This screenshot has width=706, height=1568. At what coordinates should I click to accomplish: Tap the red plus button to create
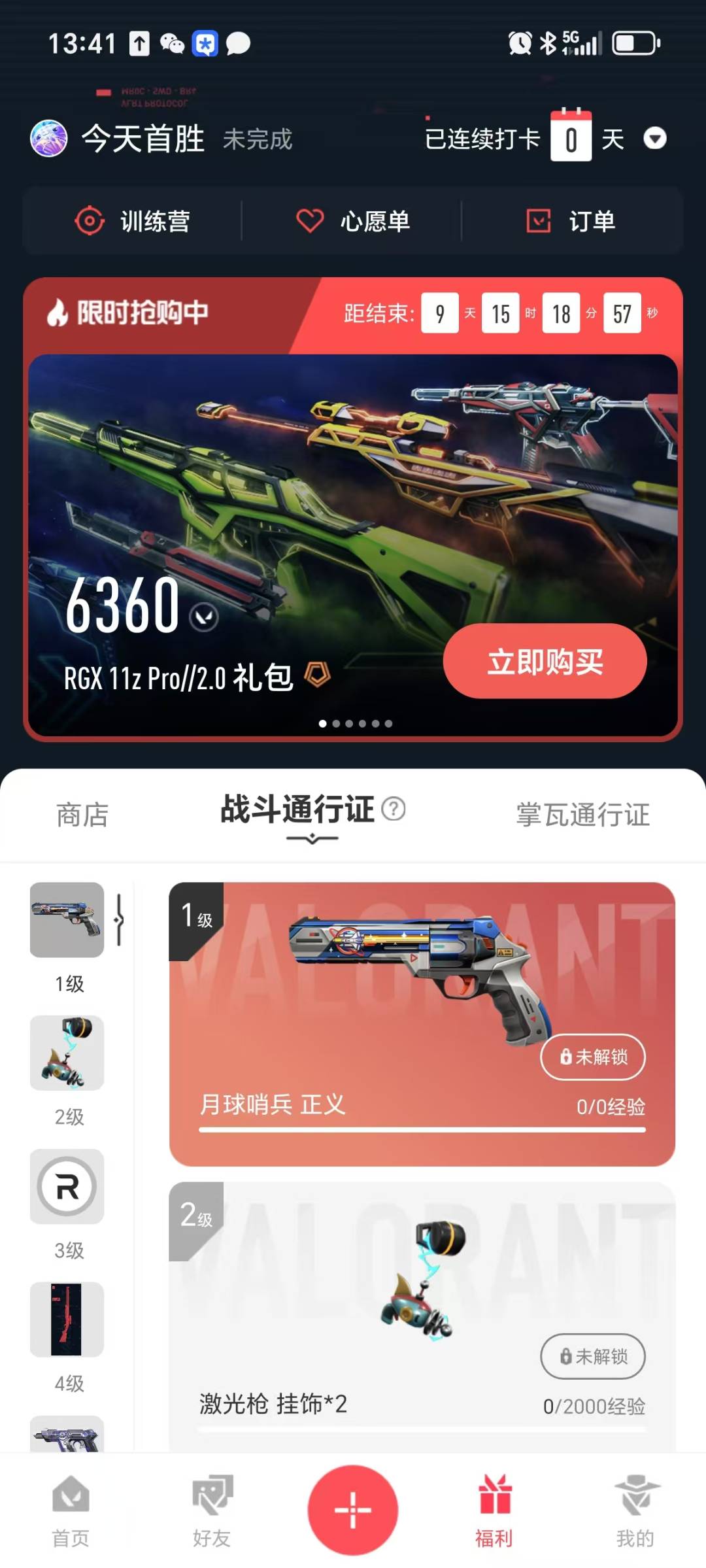pos(353,1510)
